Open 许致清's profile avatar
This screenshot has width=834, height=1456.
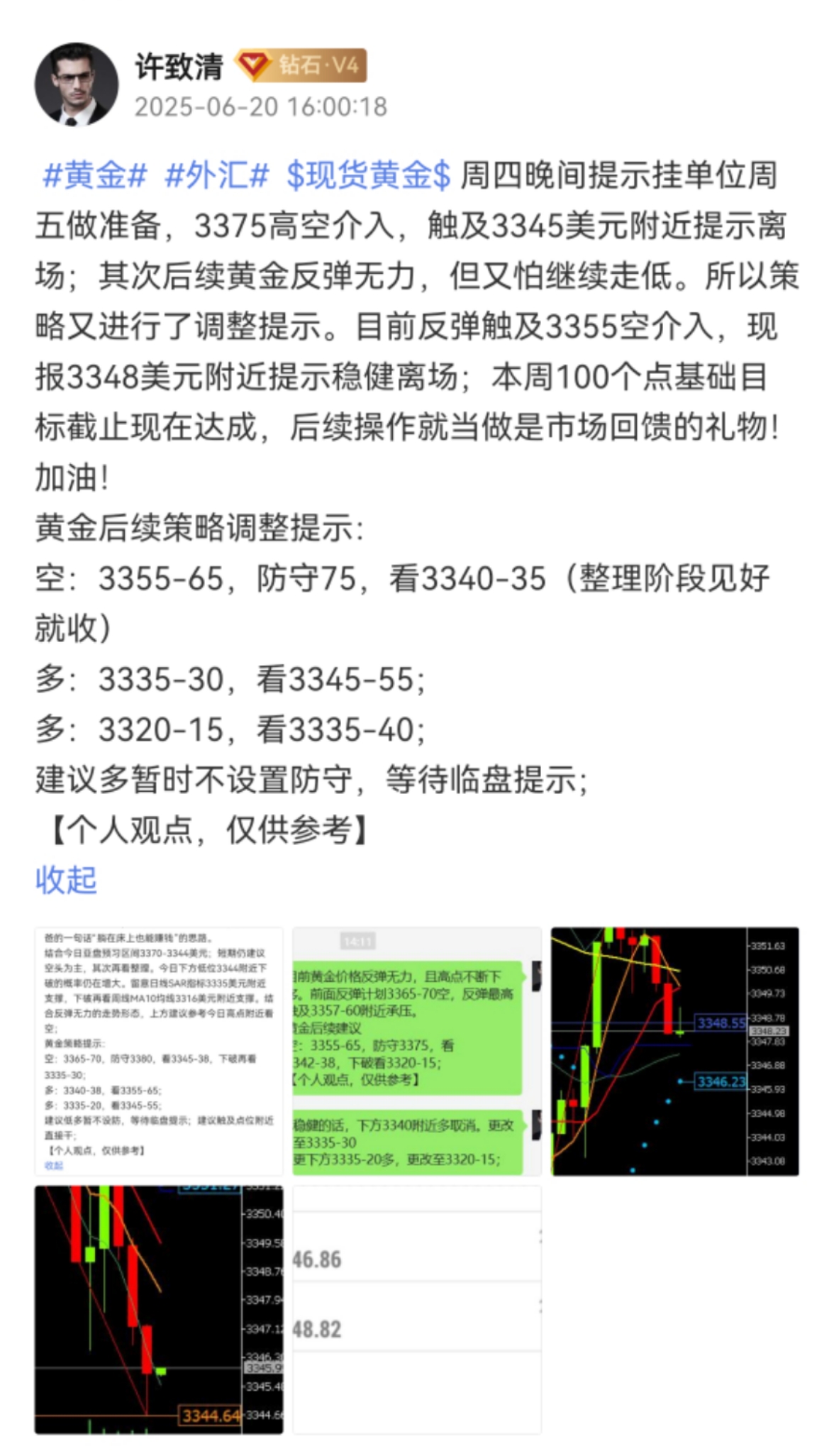pyautogui.click(x=76, y=84)
